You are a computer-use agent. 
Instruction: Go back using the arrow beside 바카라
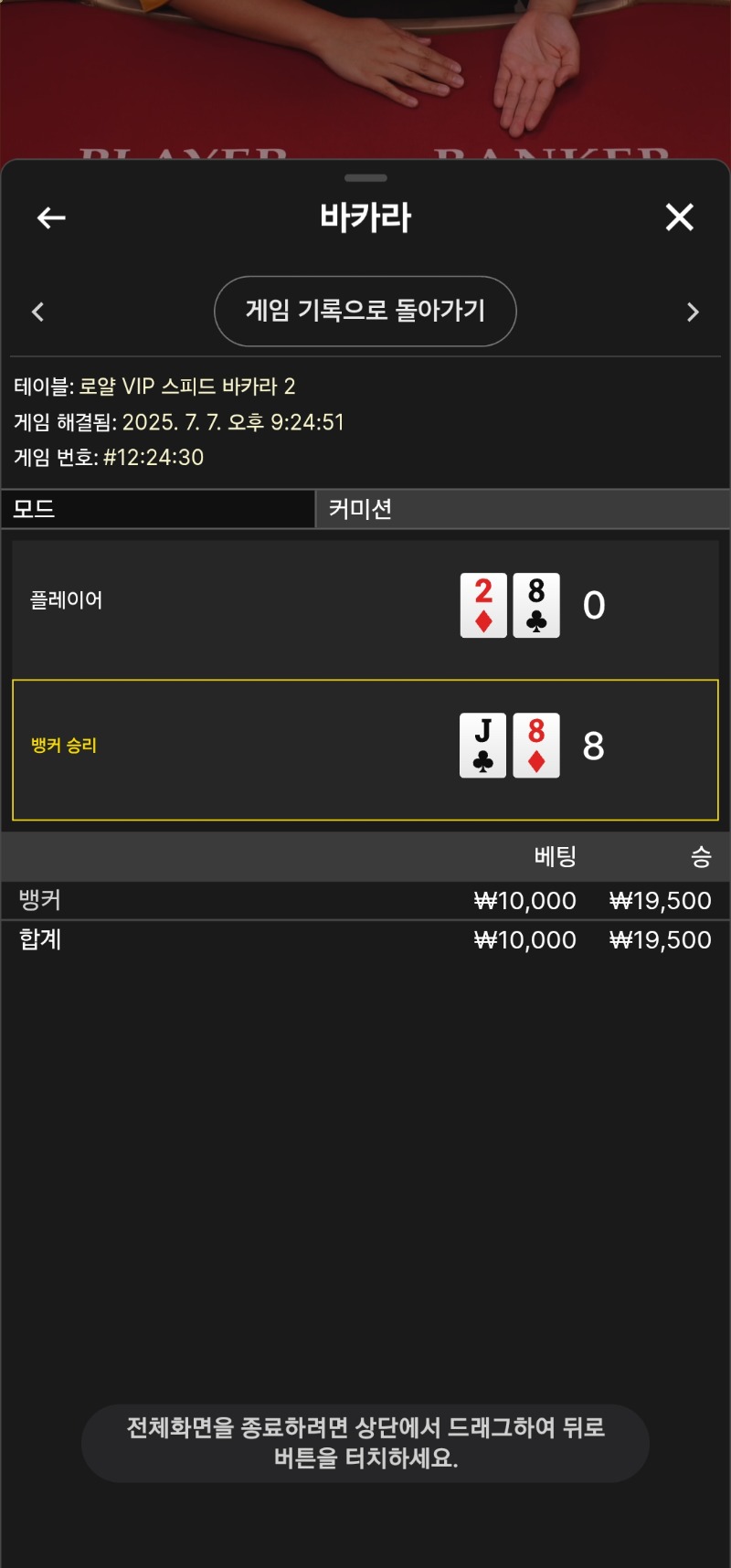click(51, 217)
